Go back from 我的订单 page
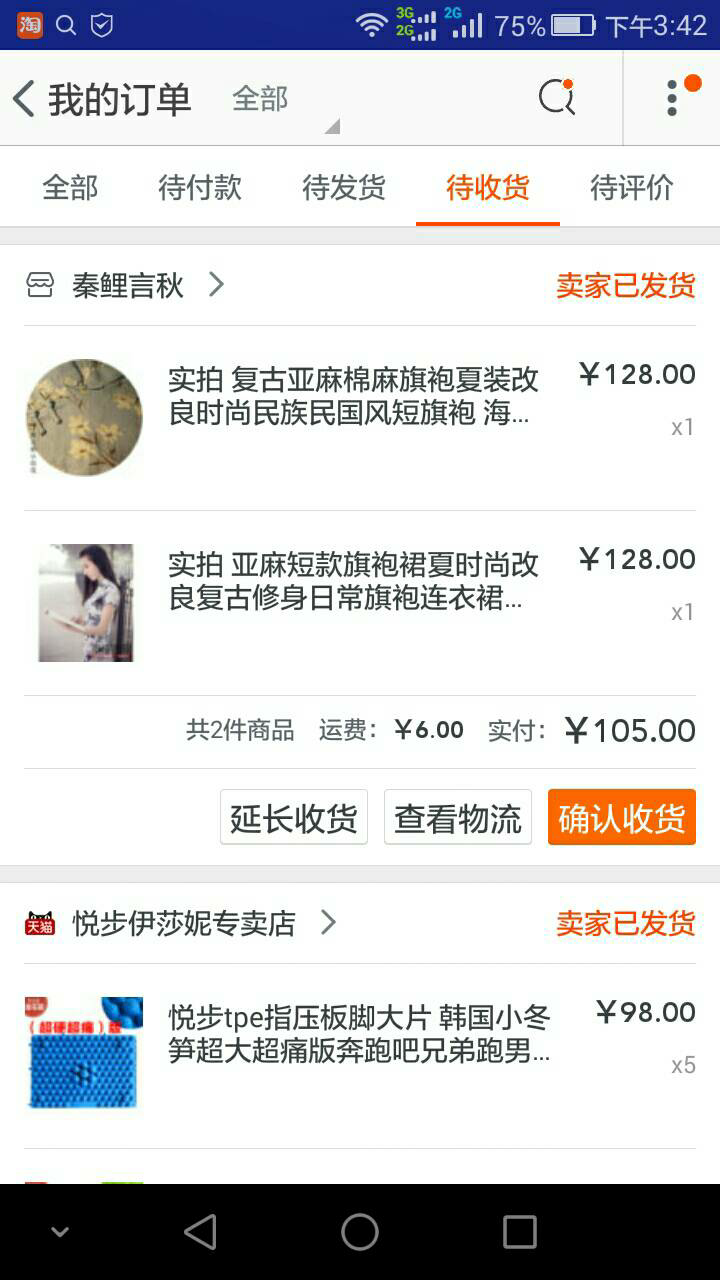Screen dimensions: 720x1280 (x=24, y=98)
